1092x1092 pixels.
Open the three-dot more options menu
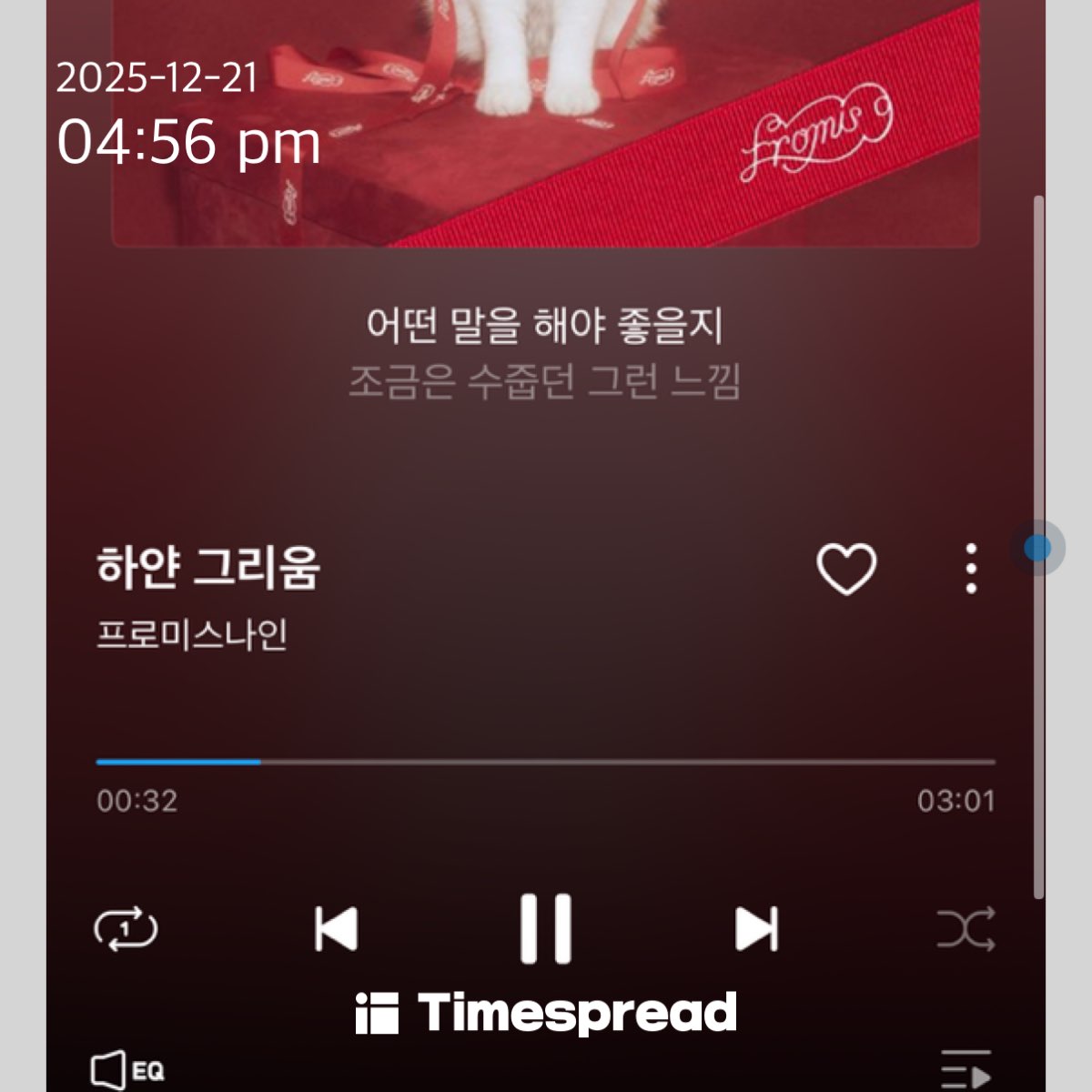point(971,570)
